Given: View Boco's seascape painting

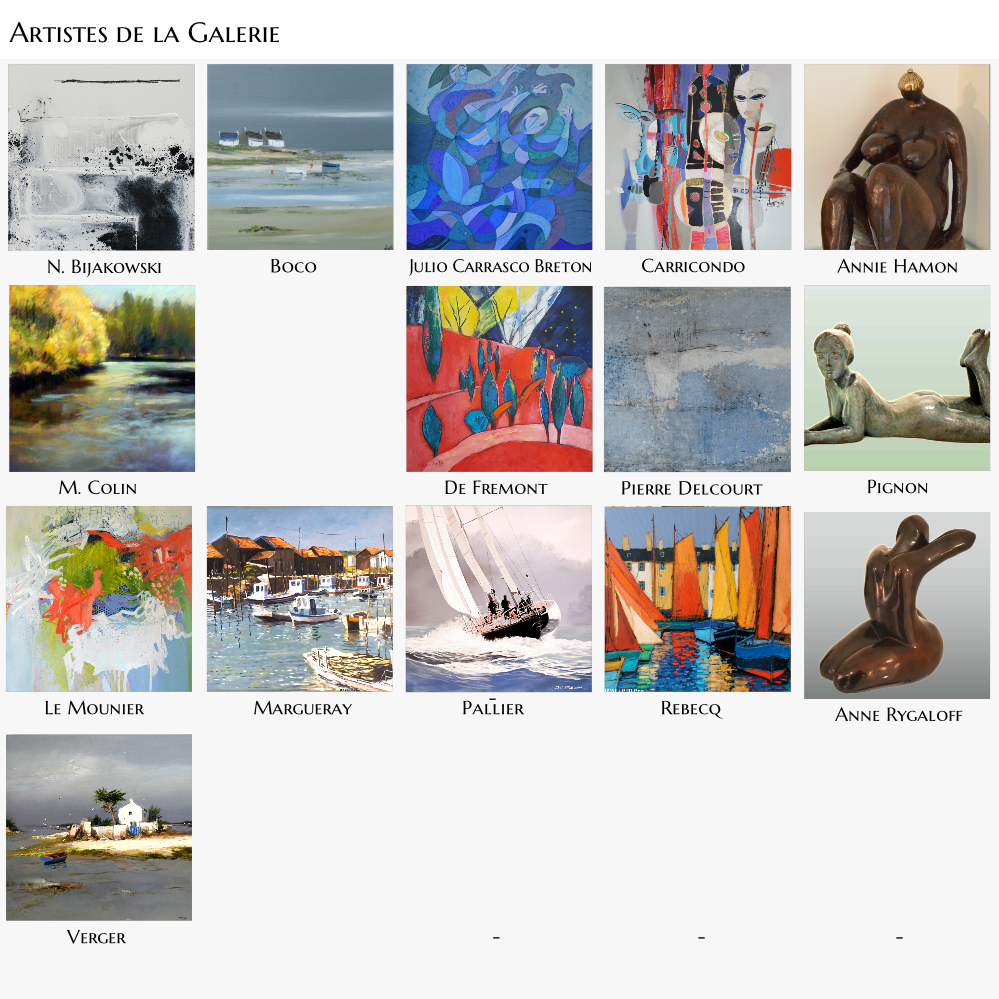Looking at the screenshot, I should click(x=300, y=157).
